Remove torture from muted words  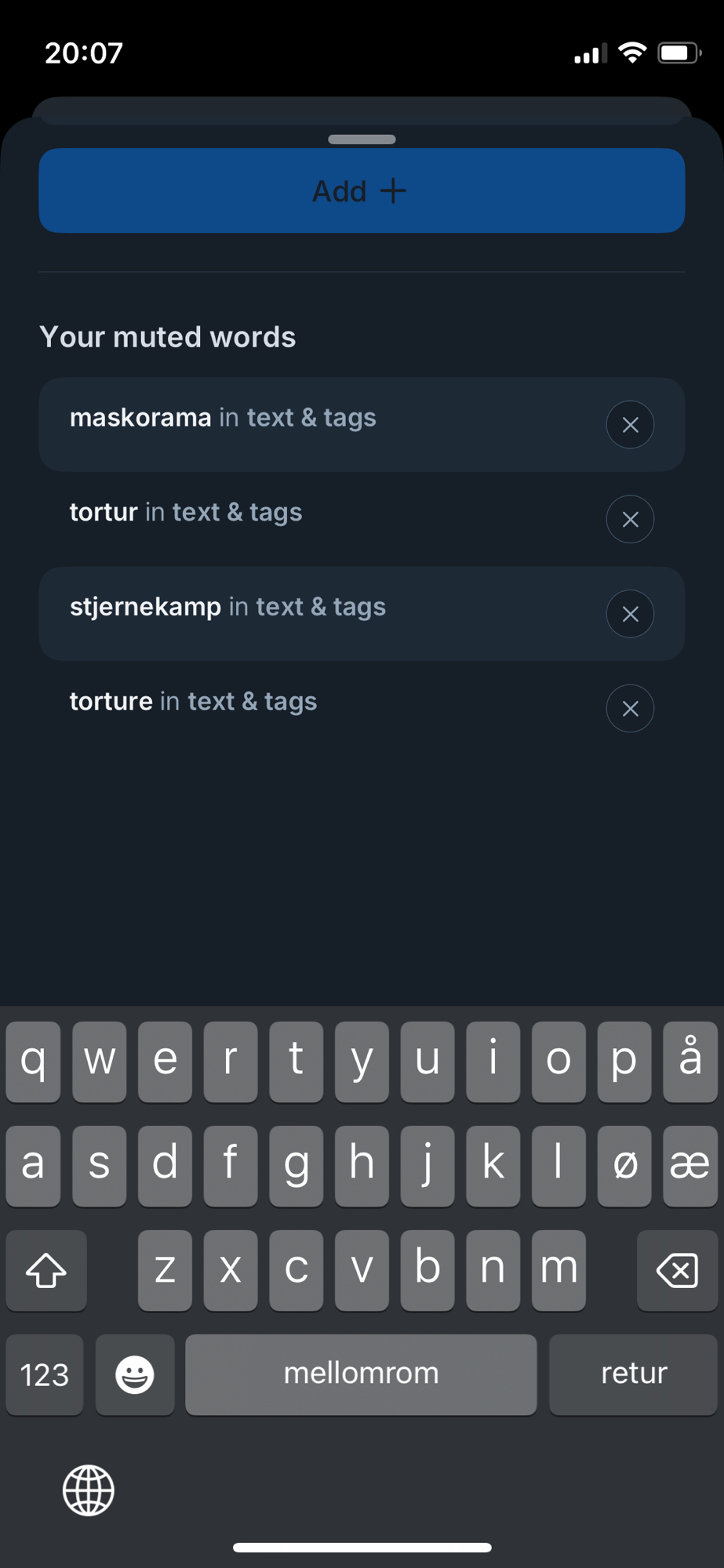[x=630, y=709]
